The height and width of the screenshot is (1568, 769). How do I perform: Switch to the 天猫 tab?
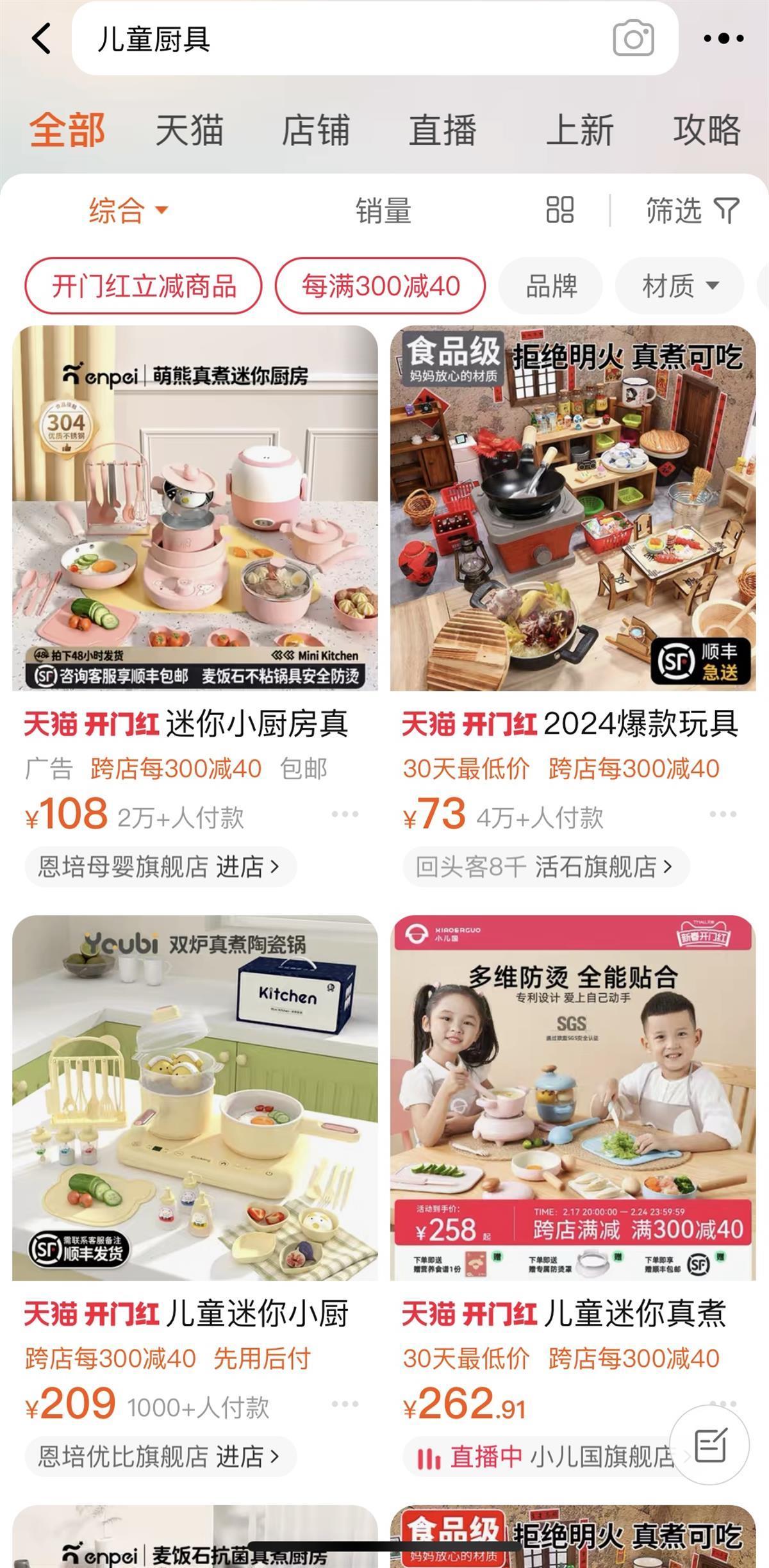190,130
